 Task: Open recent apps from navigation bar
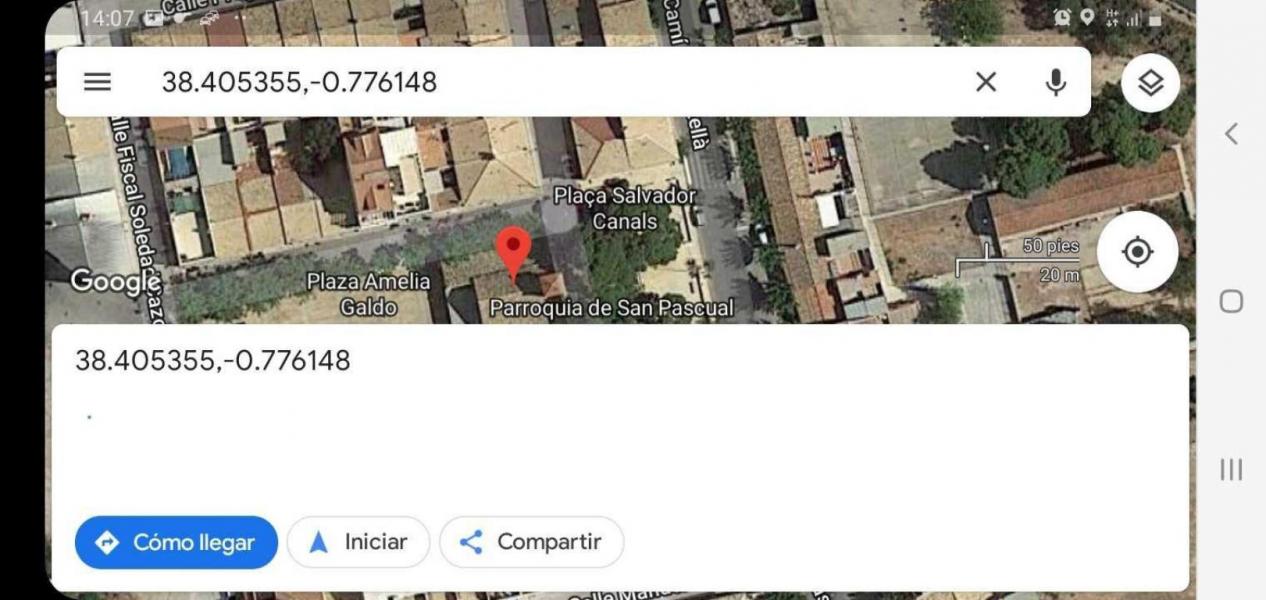click(1231, 469)
